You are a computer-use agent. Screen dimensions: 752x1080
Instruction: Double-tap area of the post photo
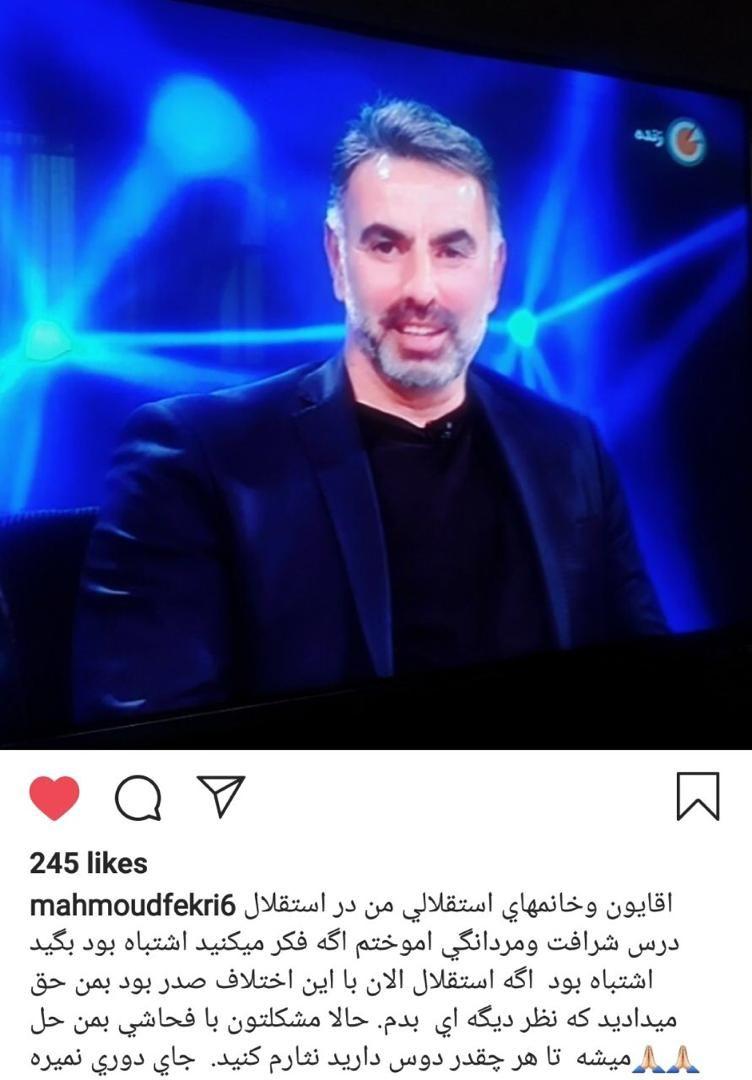pos(376,380)
